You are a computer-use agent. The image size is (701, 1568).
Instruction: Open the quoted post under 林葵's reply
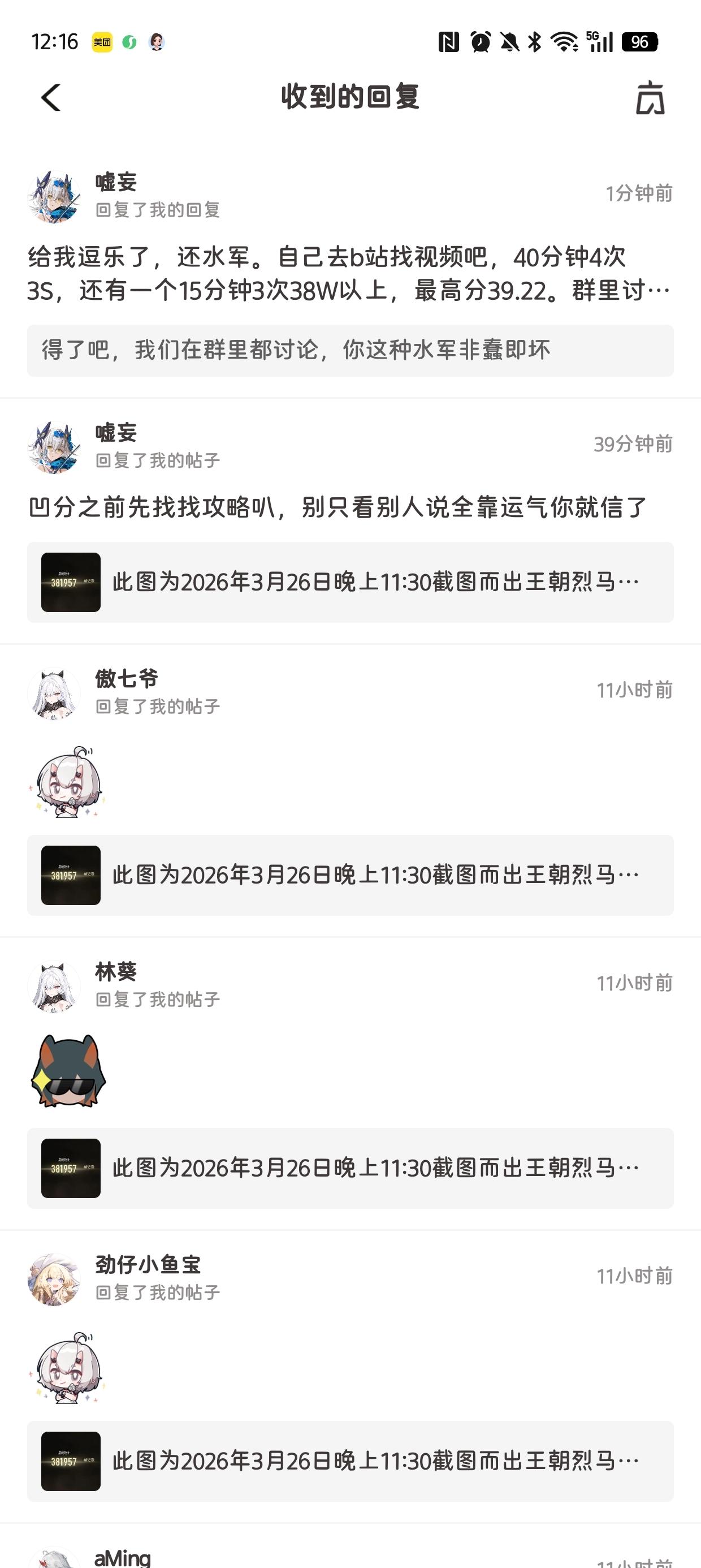(x=350, y=1168)
